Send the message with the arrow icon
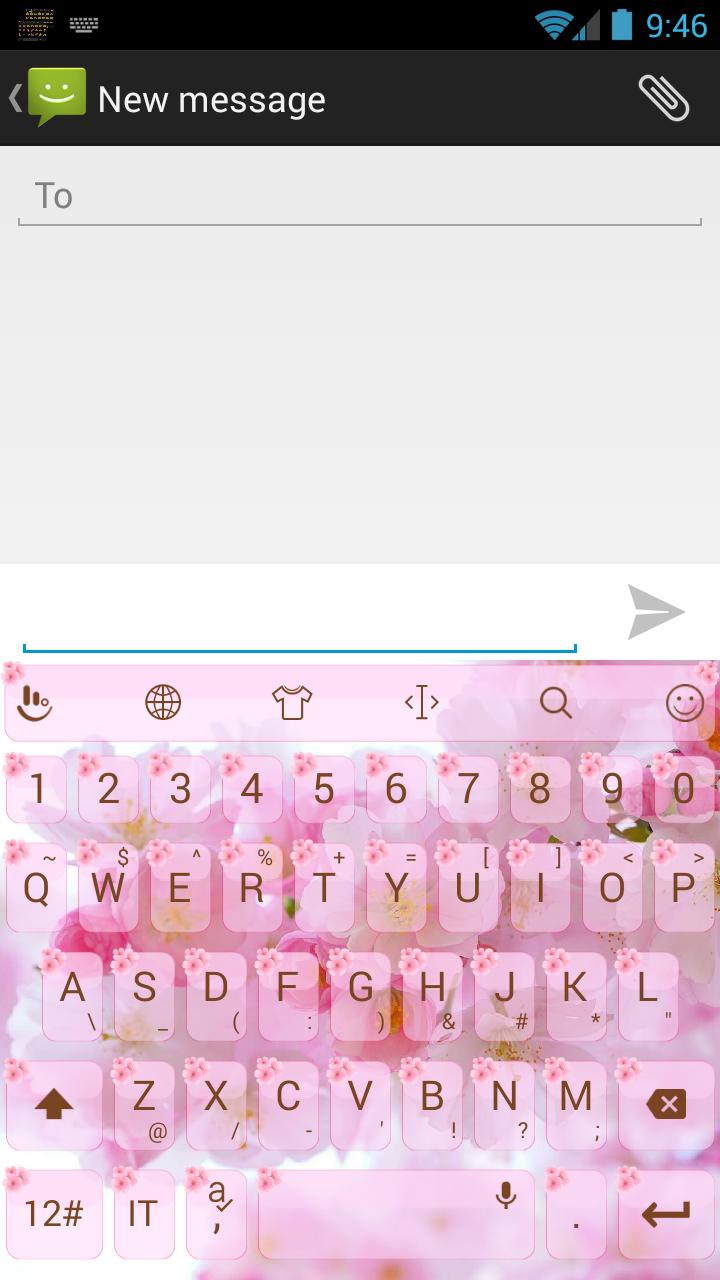 tap(656, 612)
